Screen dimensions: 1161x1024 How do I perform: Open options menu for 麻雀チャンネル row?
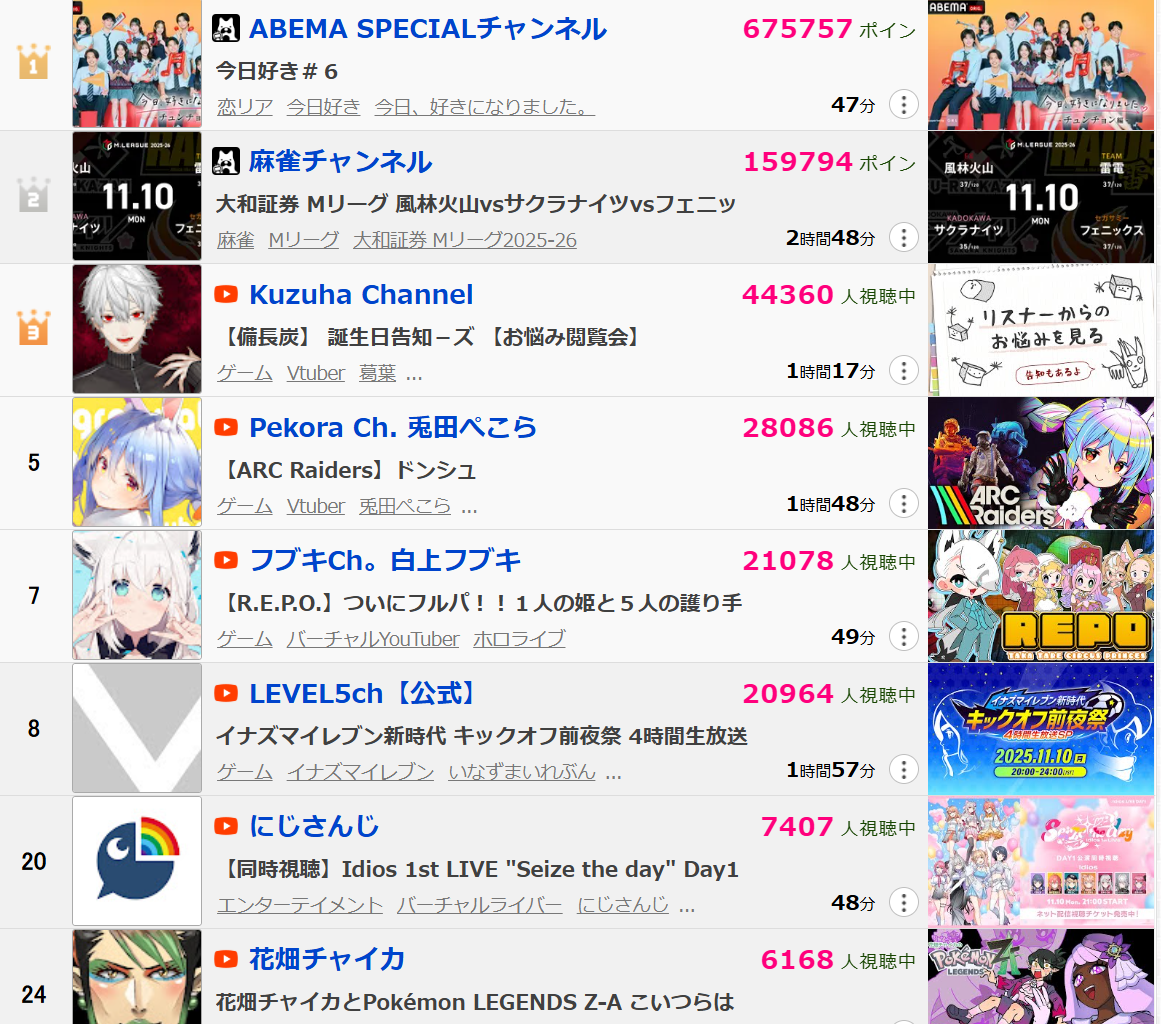tap(903, 237)
